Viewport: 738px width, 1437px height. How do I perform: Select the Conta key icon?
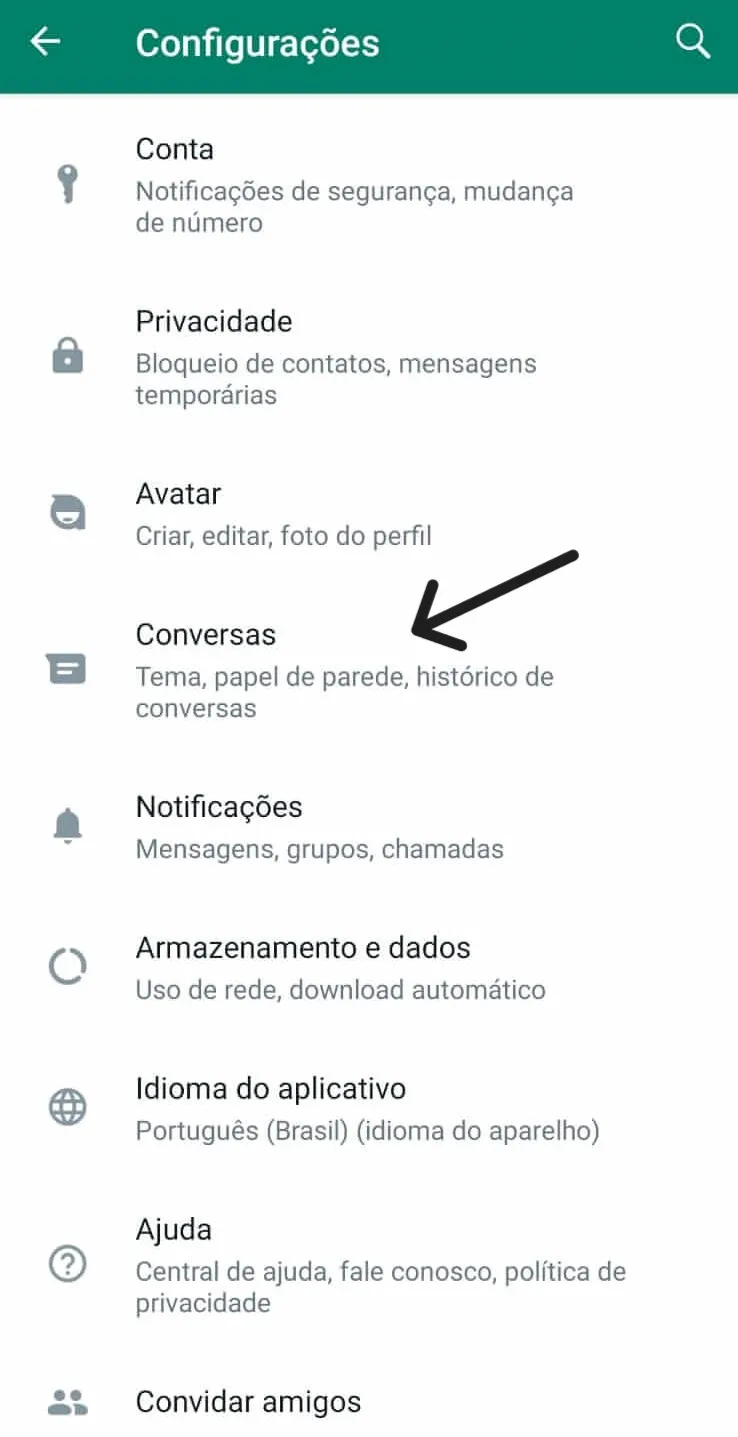click(67, 185)
